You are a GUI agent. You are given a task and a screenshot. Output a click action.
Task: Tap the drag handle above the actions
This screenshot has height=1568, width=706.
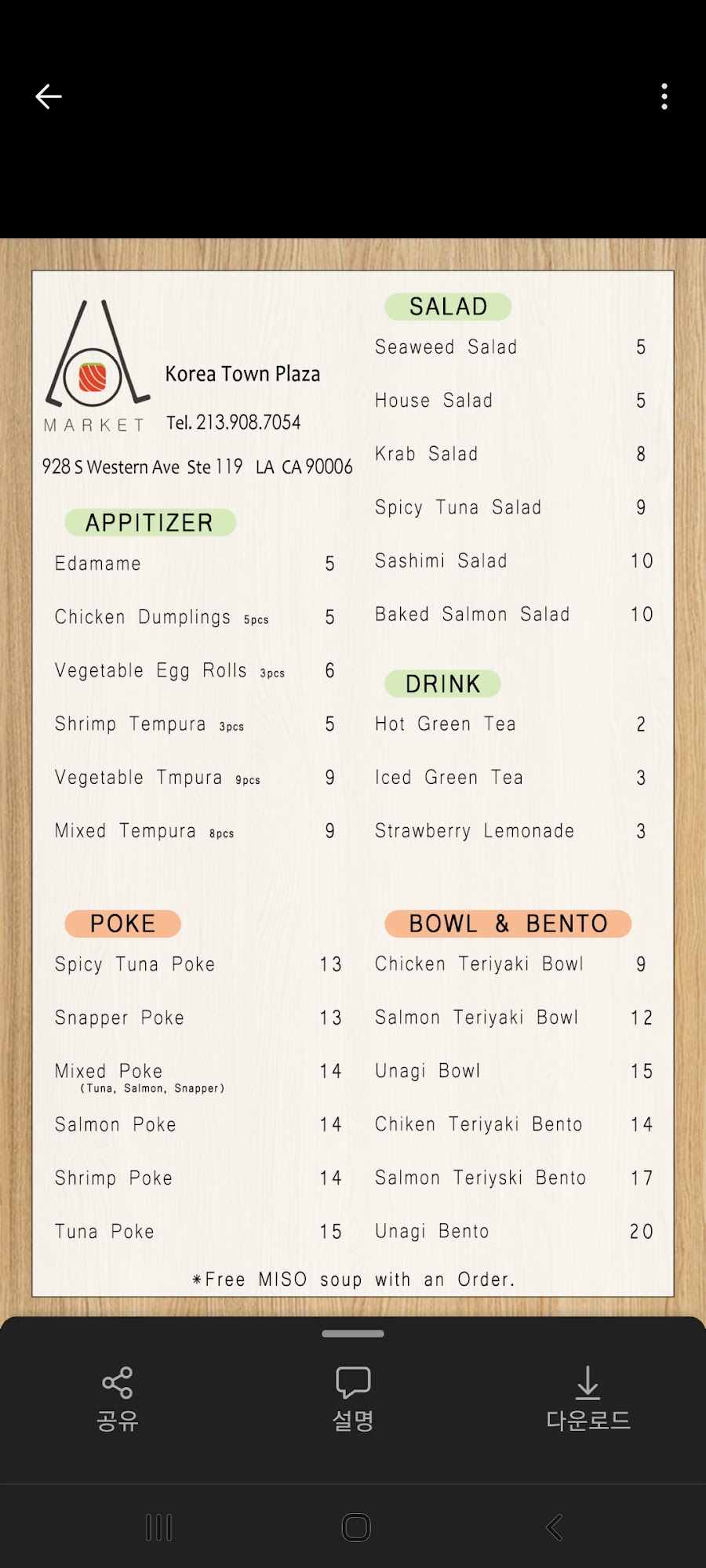(353, 1334)
